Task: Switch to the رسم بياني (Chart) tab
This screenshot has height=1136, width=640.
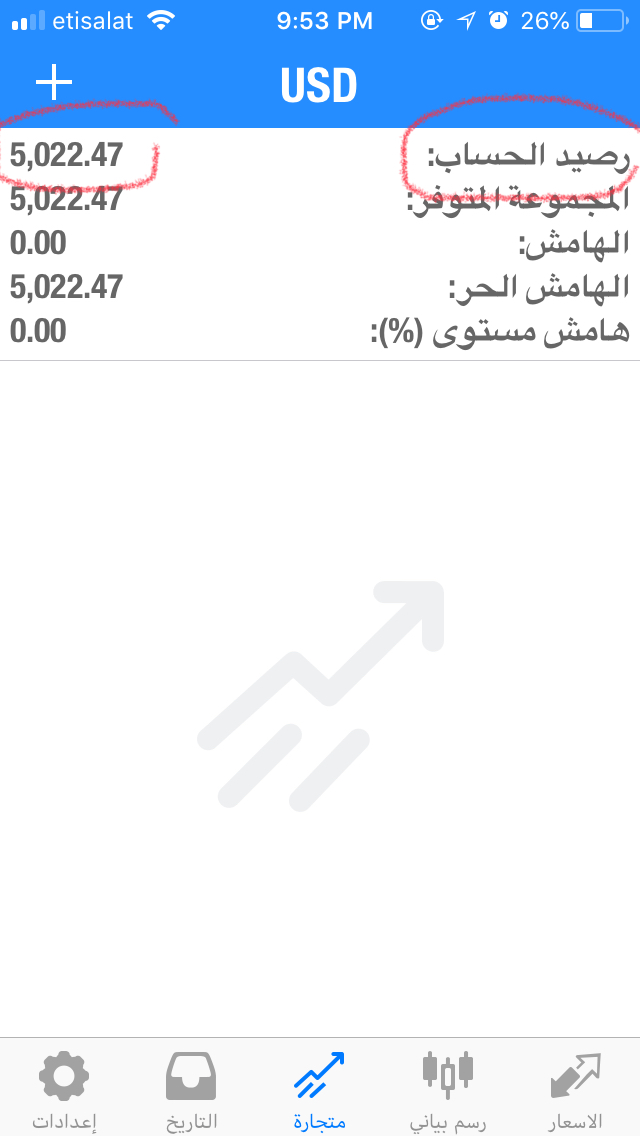Action: 447,1088
